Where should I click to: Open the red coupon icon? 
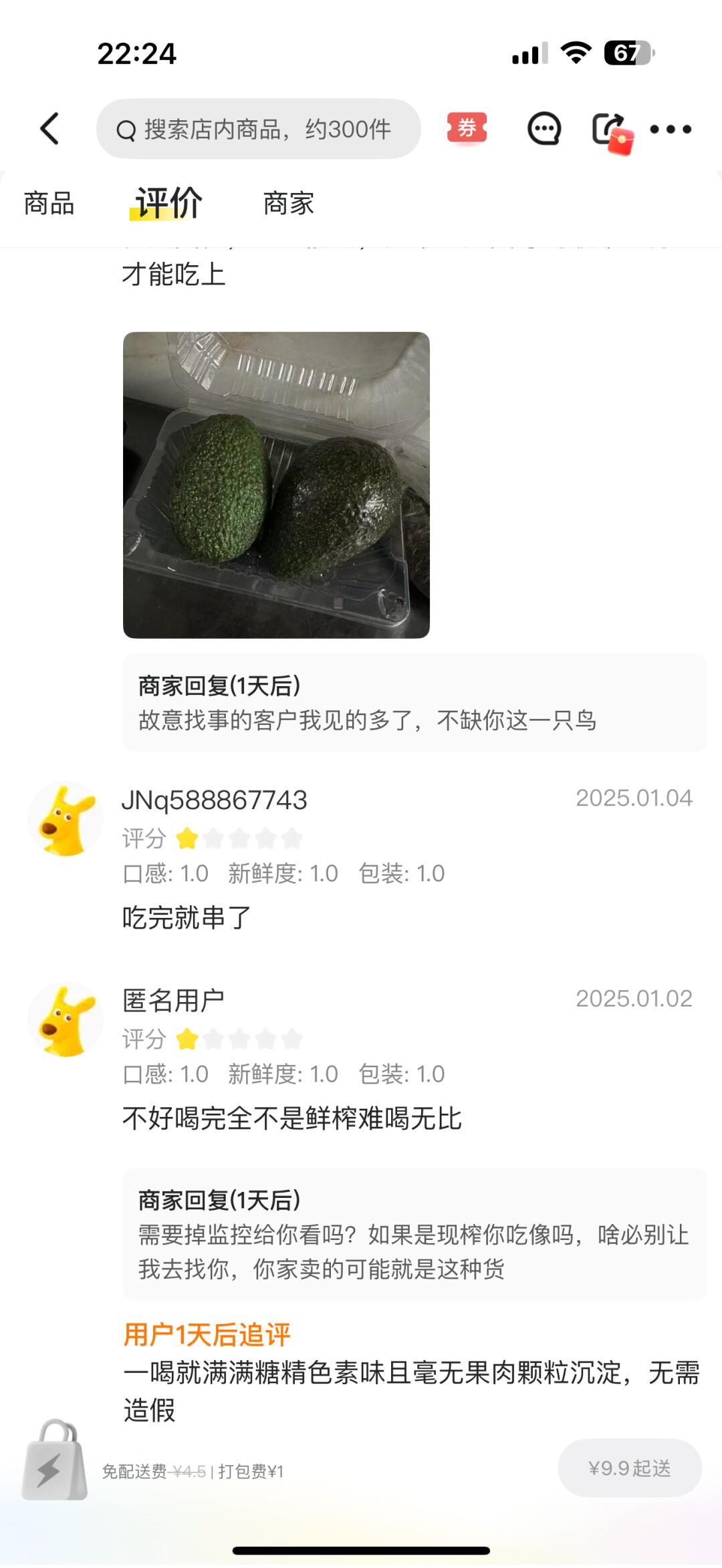[467, 128]
